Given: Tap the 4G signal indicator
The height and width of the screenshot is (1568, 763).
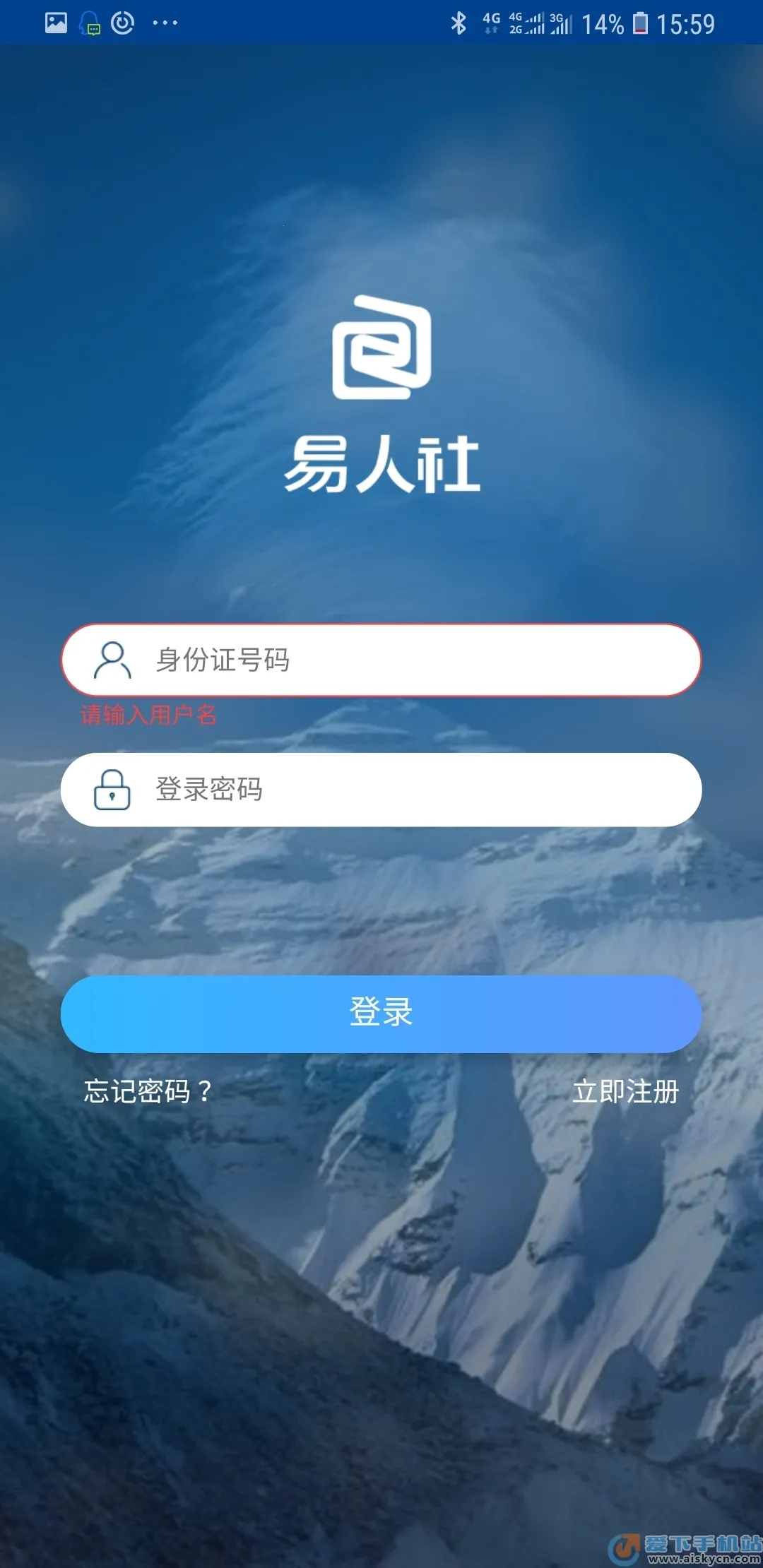Looking at the screenshot, I should point(492,23).
